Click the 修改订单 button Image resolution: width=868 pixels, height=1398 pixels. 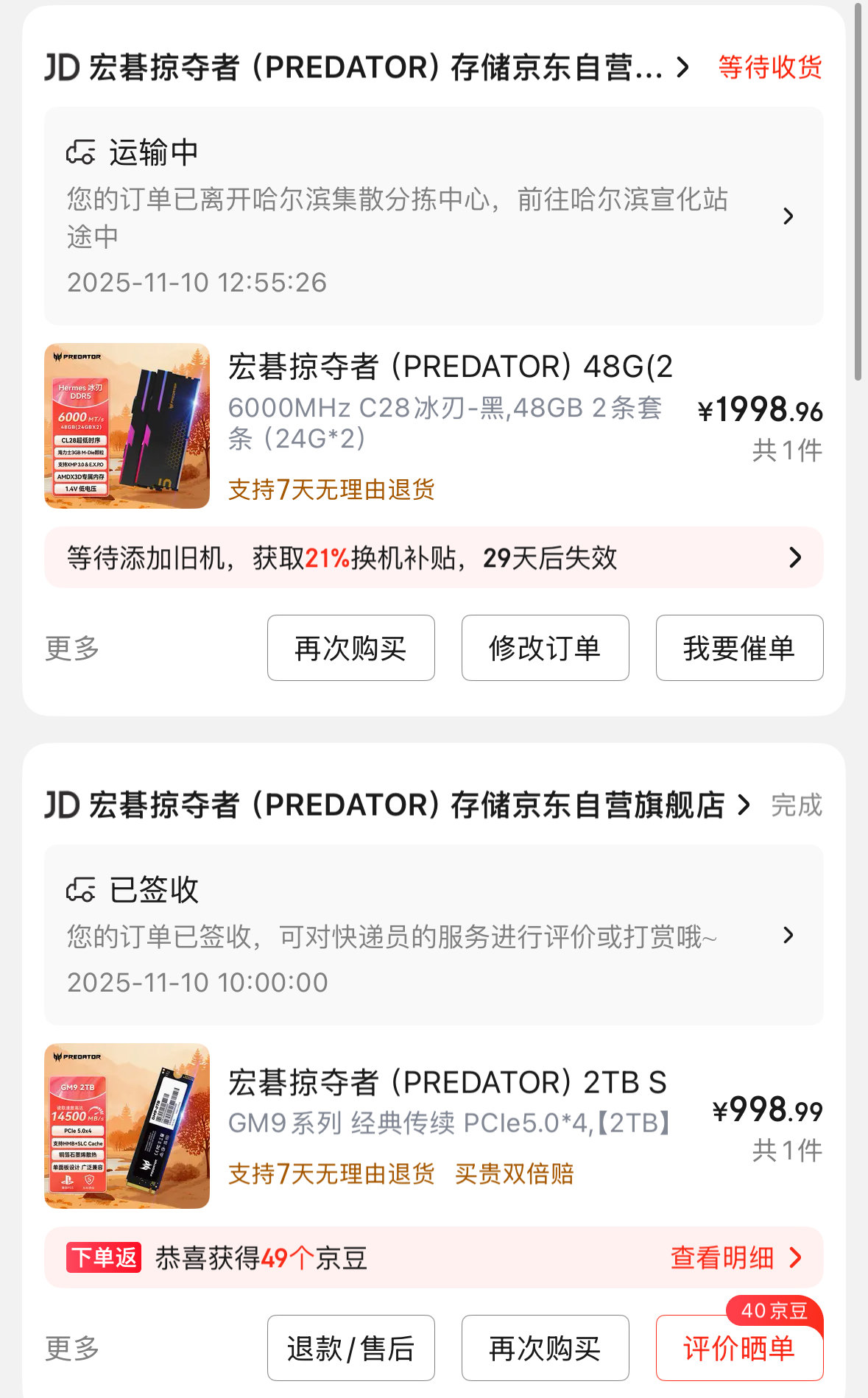click(x=545, y=648)
